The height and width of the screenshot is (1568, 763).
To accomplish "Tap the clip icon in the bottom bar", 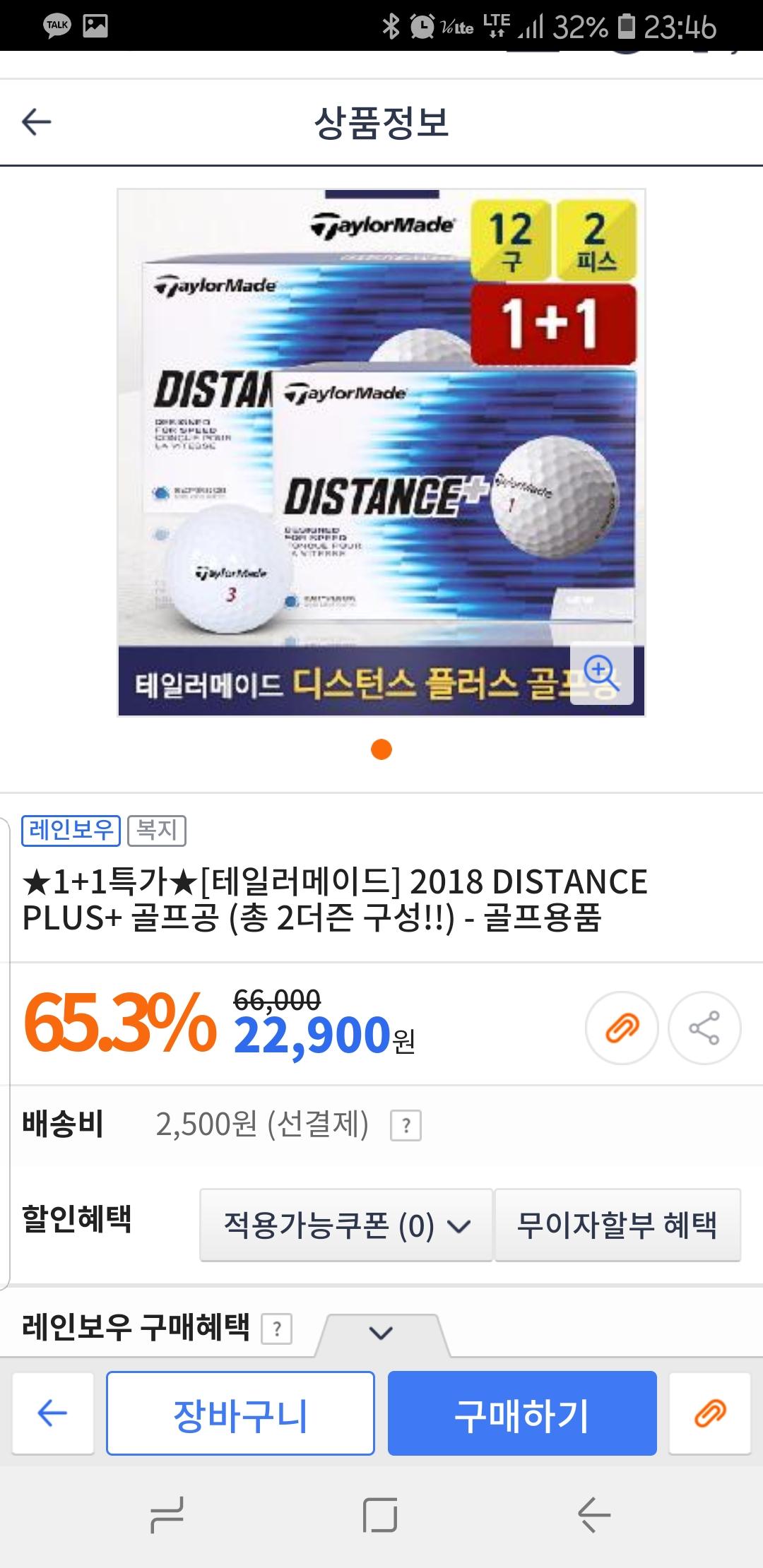I will pyautogui.click(x=709, y=1413).
